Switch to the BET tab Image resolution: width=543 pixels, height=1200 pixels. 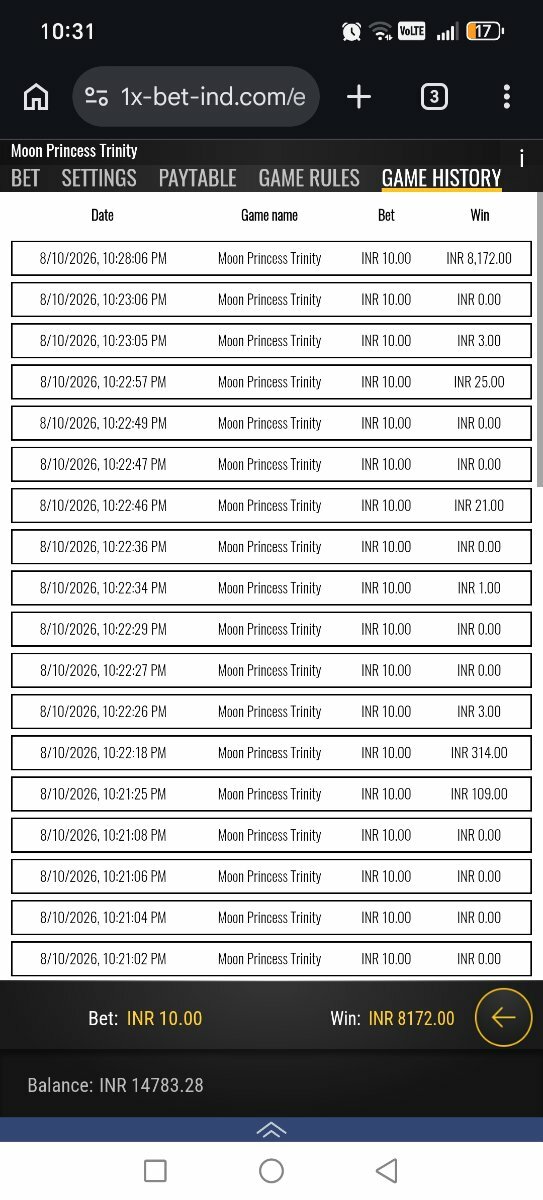[x=26, y=178]
